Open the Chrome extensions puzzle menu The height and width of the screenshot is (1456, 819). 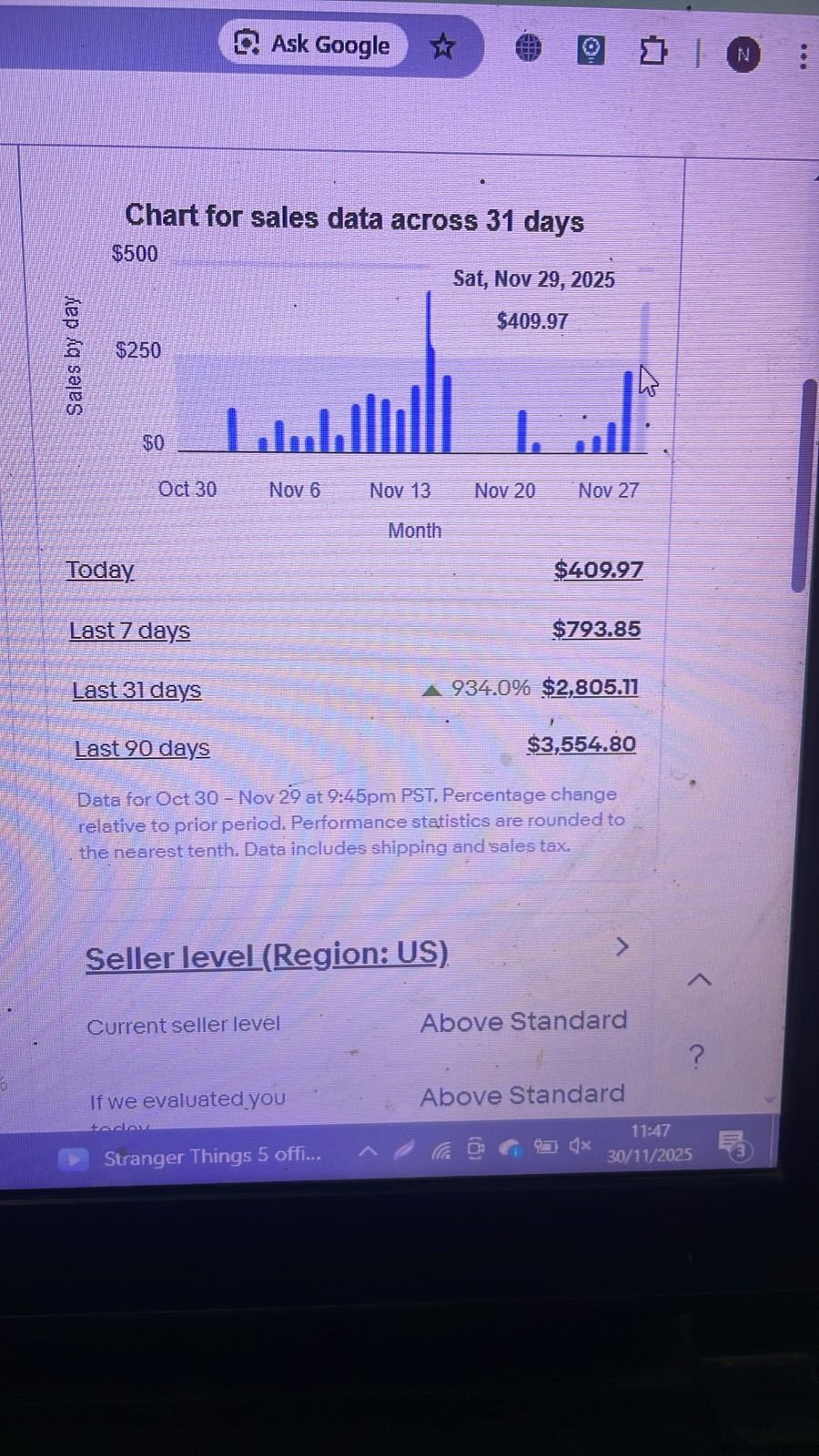tap(652, 52)
